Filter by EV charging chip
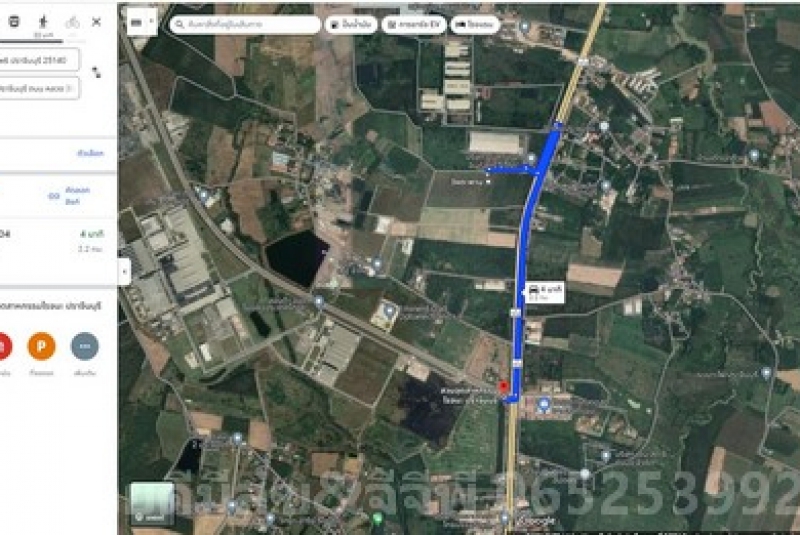This screenshot has height=535, width=800. pos(414,24)
